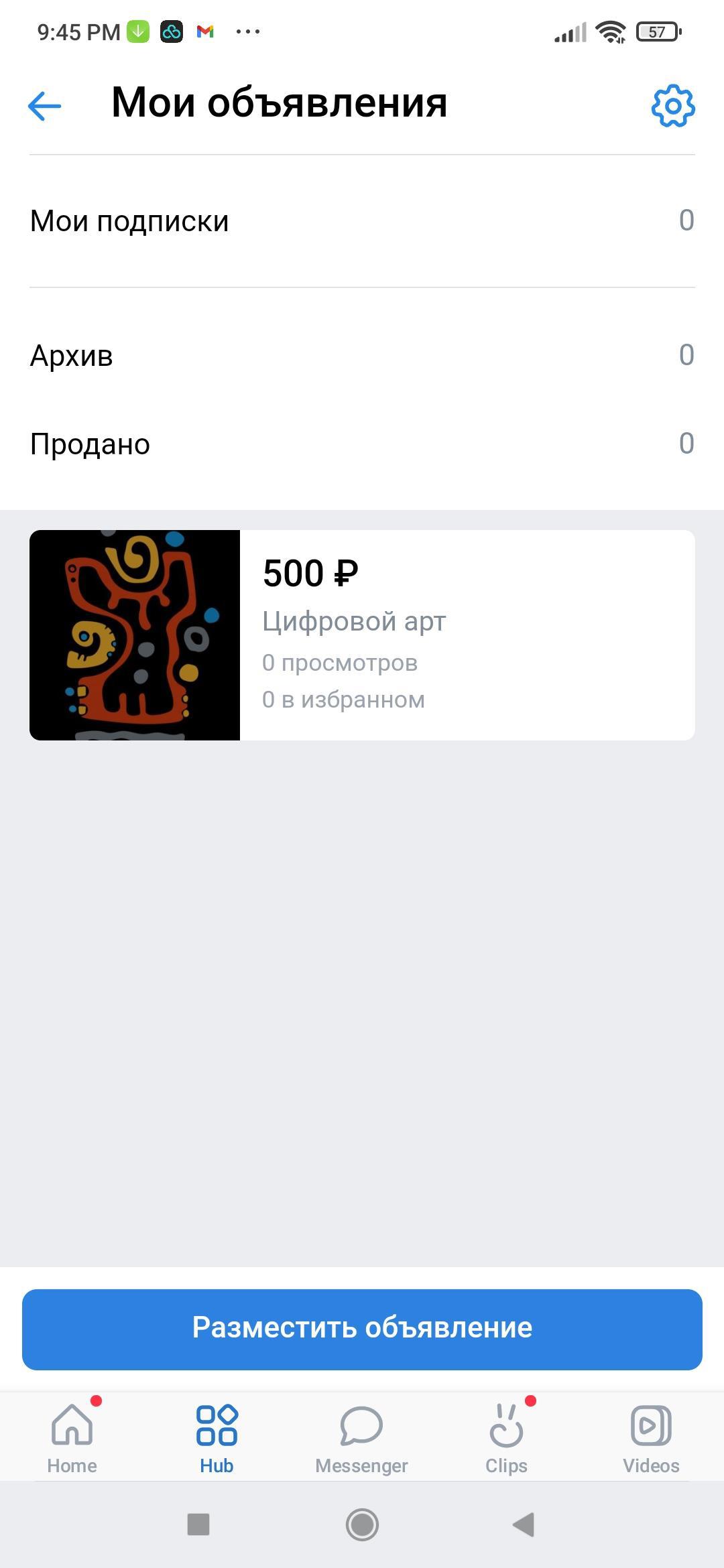Tap Разместить объявление button
724x1568 pixels.
[362, 1328]
